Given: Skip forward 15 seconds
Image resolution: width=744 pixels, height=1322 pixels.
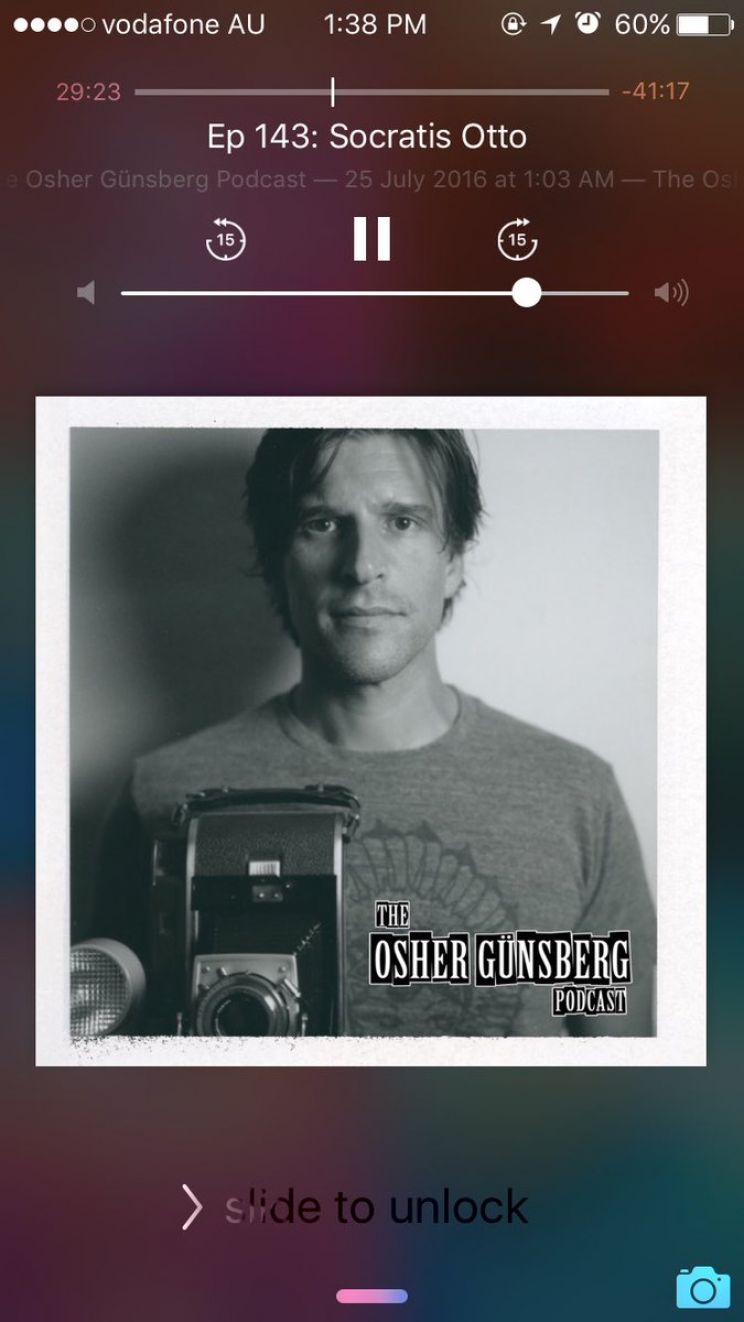Looking at the screenshot, I should 517,239.
